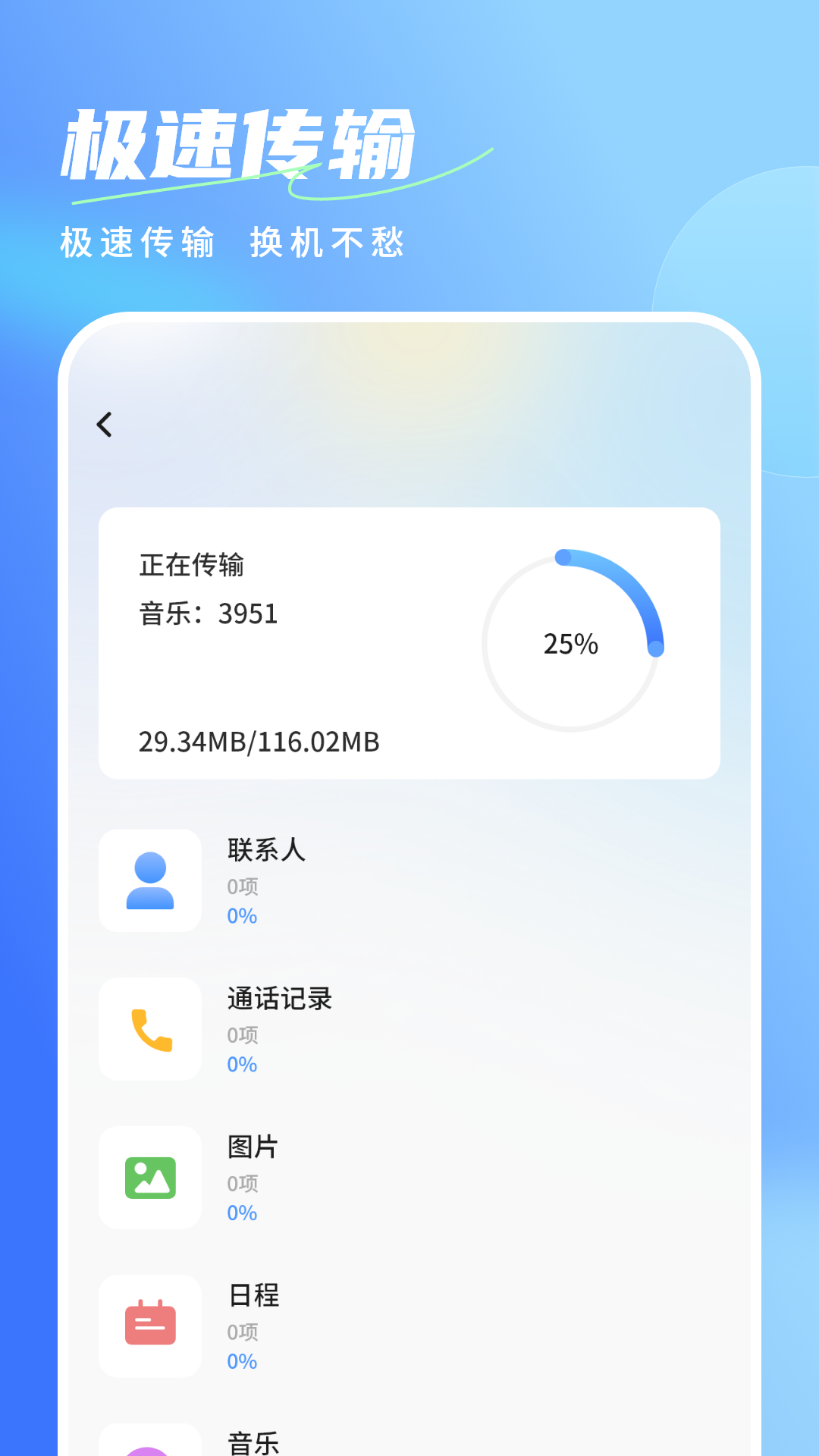Open the 图片 picture icon
Screen dimensions: 819x1456
[149, 1176]
